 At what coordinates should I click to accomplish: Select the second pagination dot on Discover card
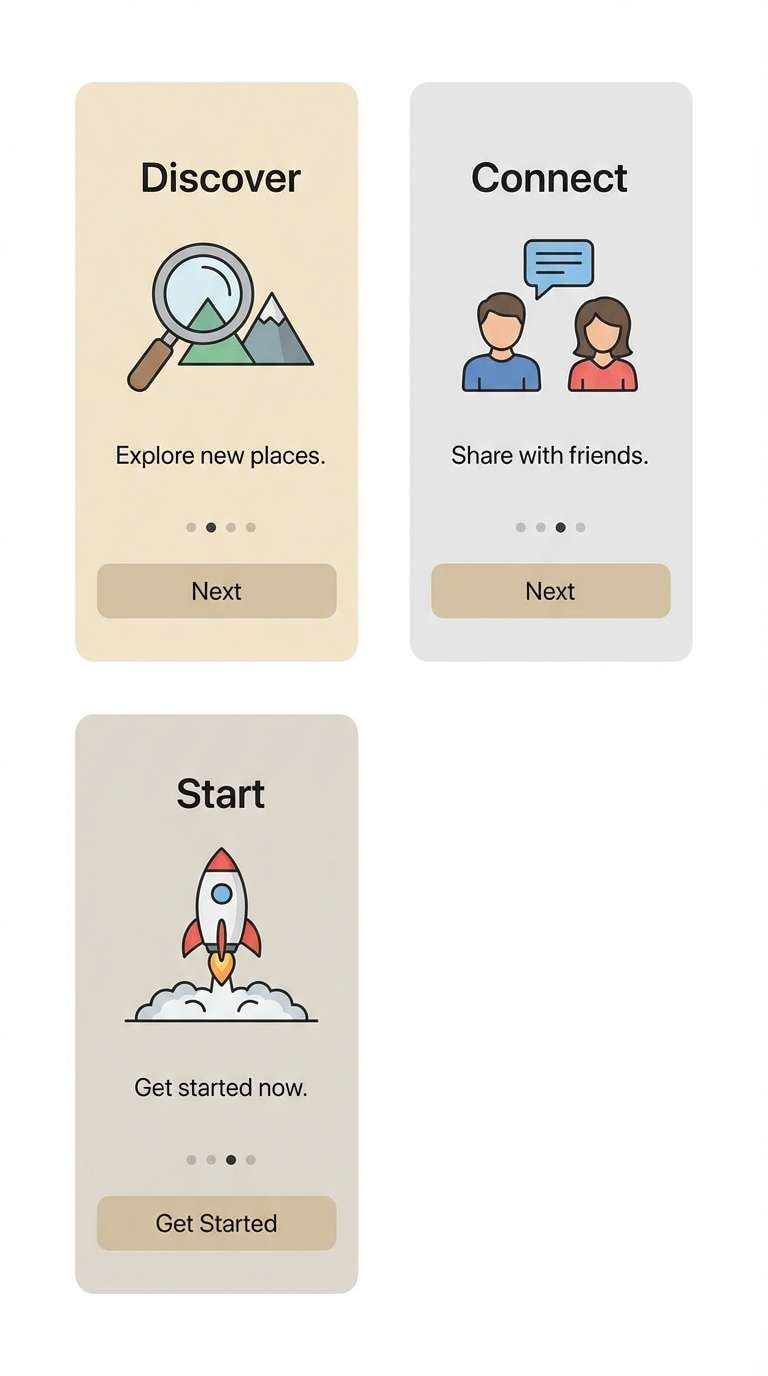[211, 527]
